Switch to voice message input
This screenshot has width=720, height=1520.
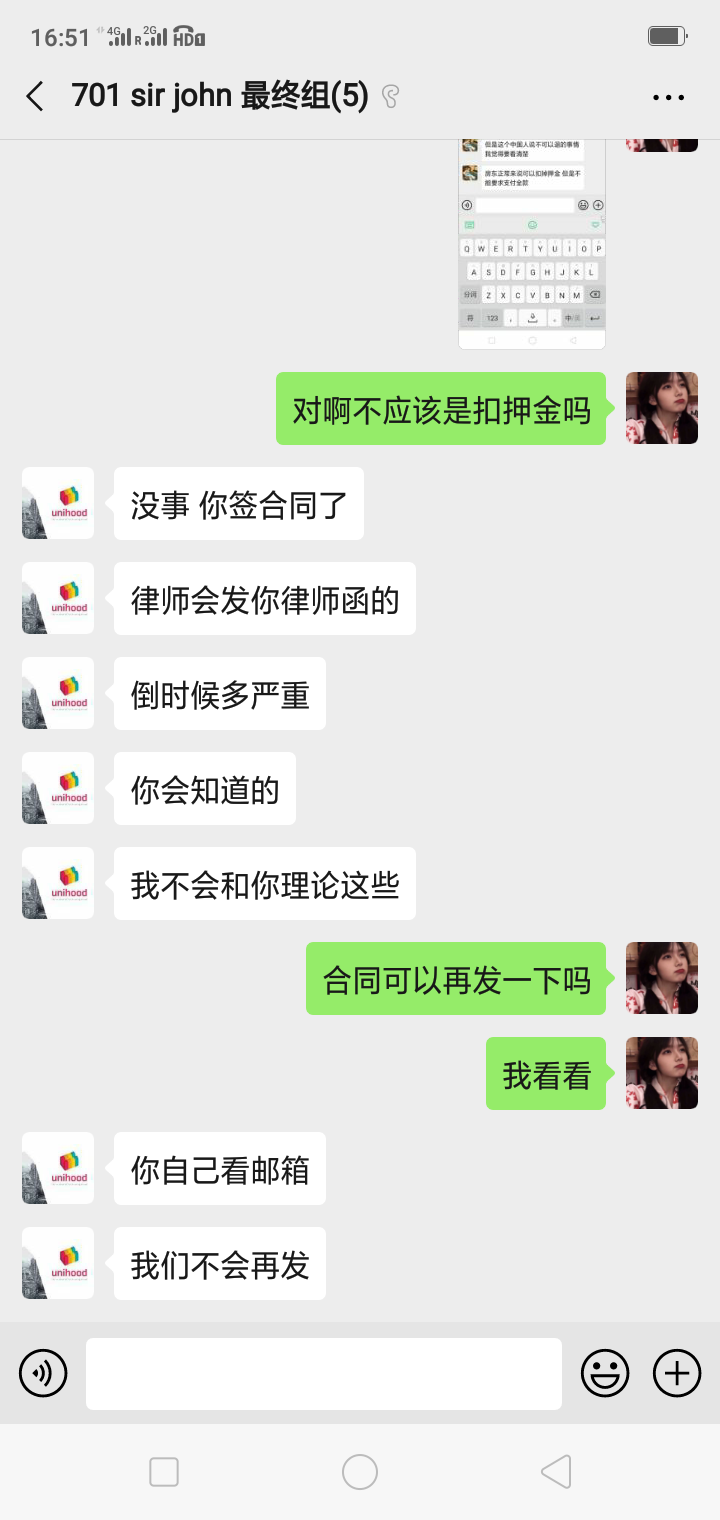(x=43, y=1373)
